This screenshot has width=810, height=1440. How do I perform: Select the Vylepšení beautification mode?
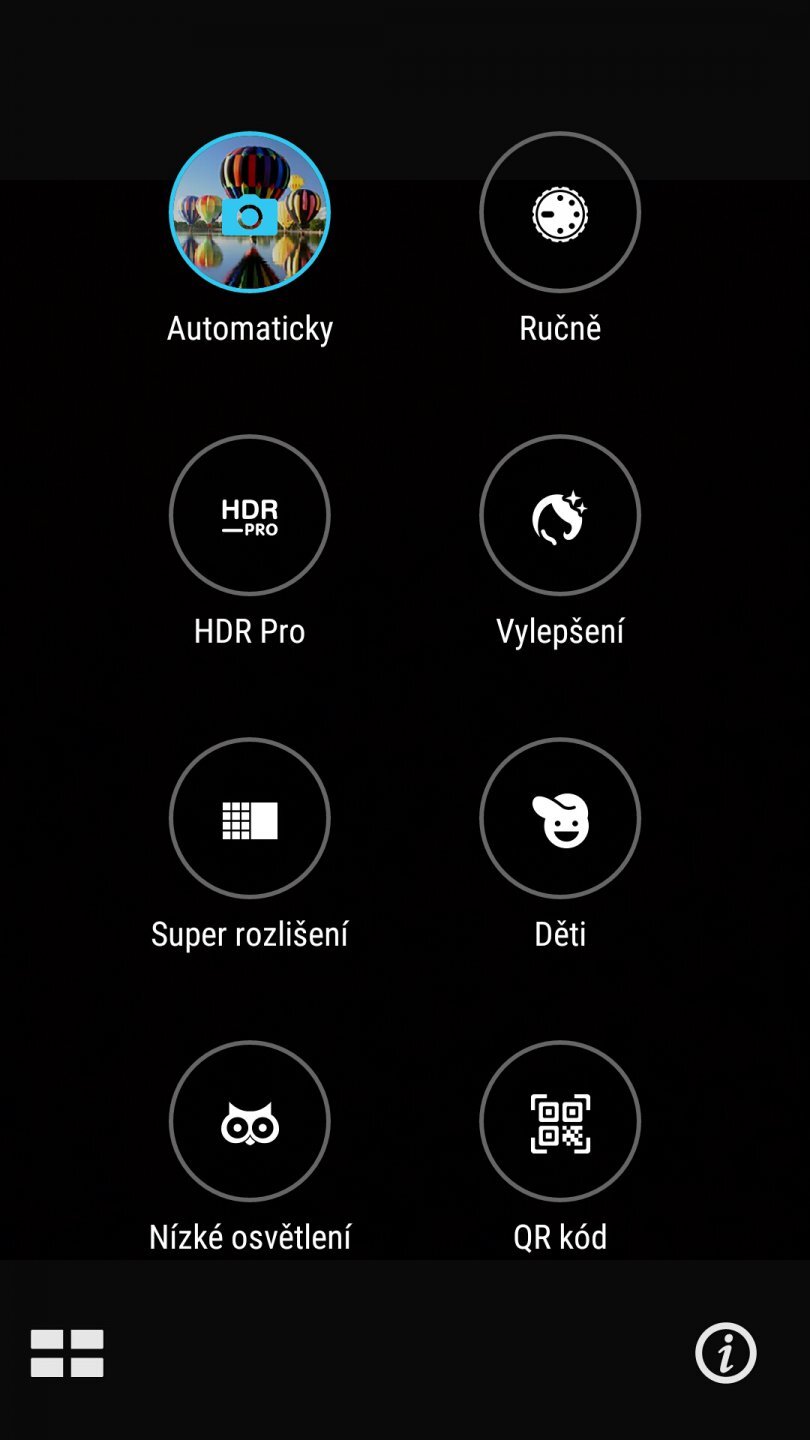pos(560,515)
